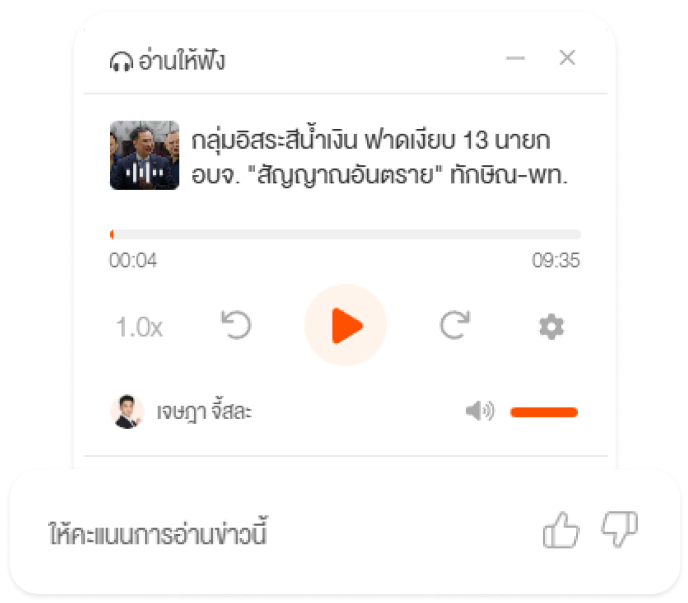Tap the orange volume slider
Image resolution: width=688 pixels, height=603 pixels.
coord(544,412)
